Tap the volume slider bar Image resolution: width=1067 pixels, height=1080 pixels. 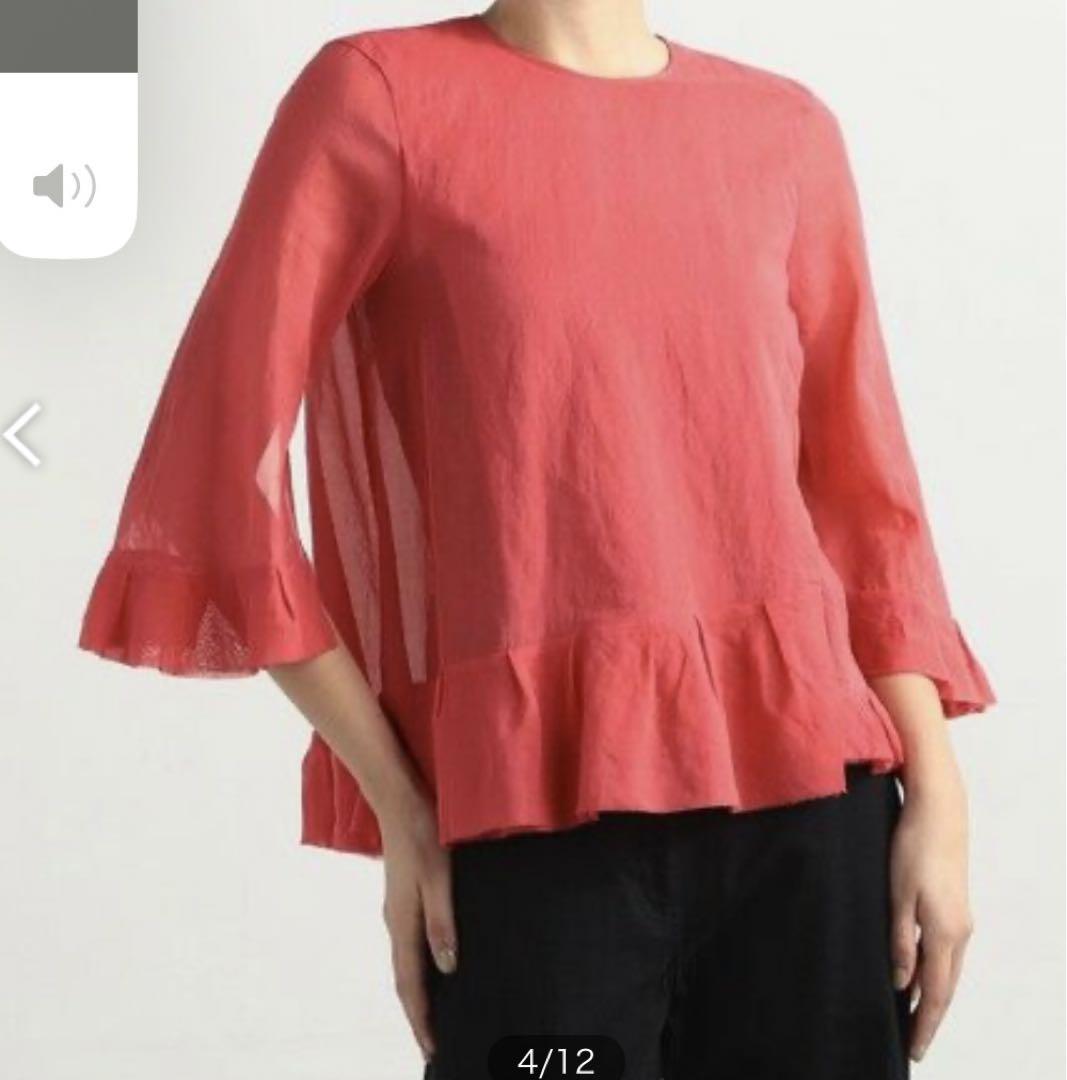pyautogui.click(x=68, y=36)
